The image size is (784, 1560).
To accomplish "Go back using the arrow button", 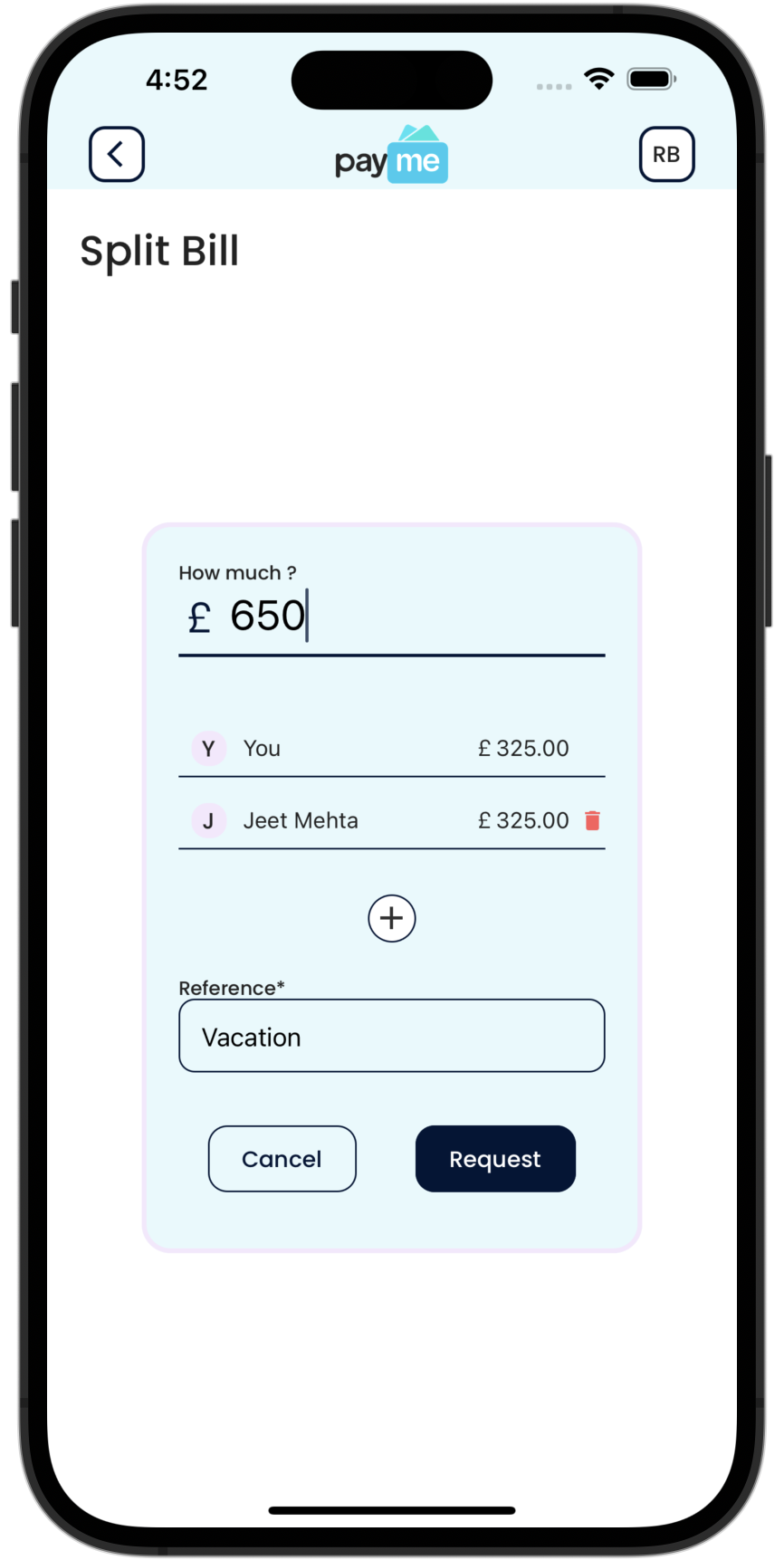I will click(116, 154).
